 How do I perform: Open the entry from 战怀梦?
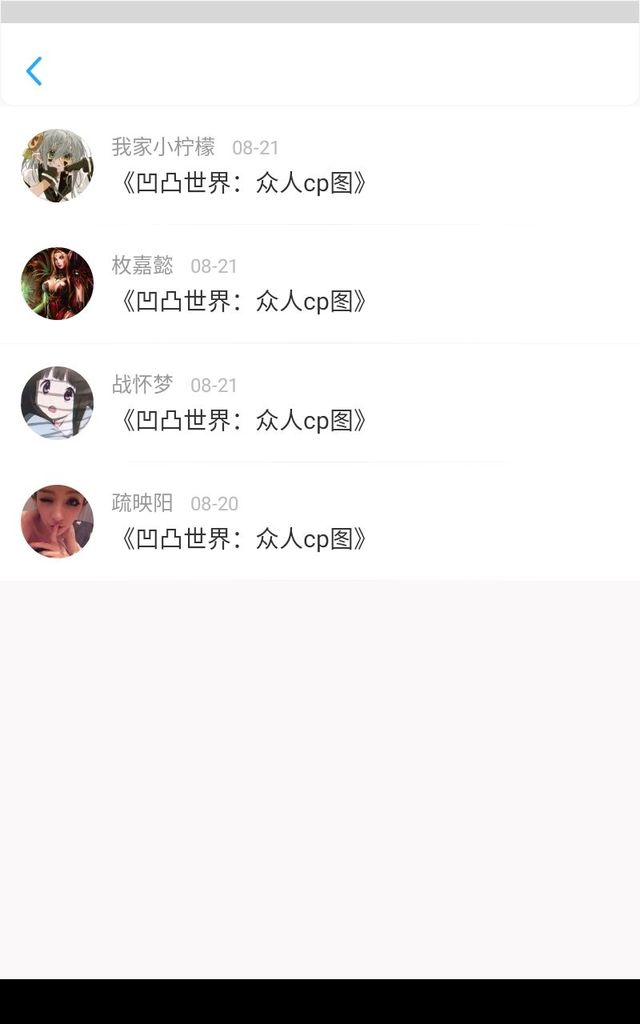pyautogui.click(x=320, y=402)
